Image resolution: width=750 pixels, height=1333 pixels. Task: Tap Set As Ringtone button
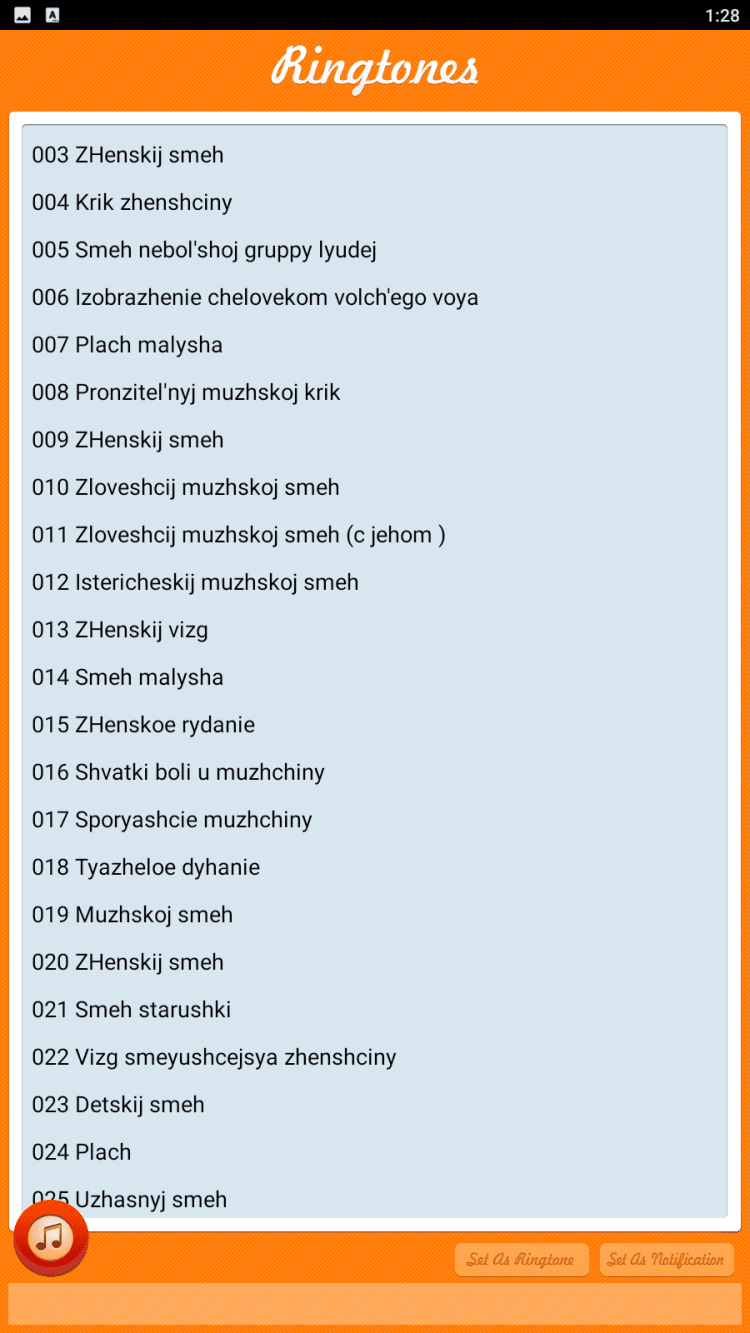click(x=521, y=1259)
